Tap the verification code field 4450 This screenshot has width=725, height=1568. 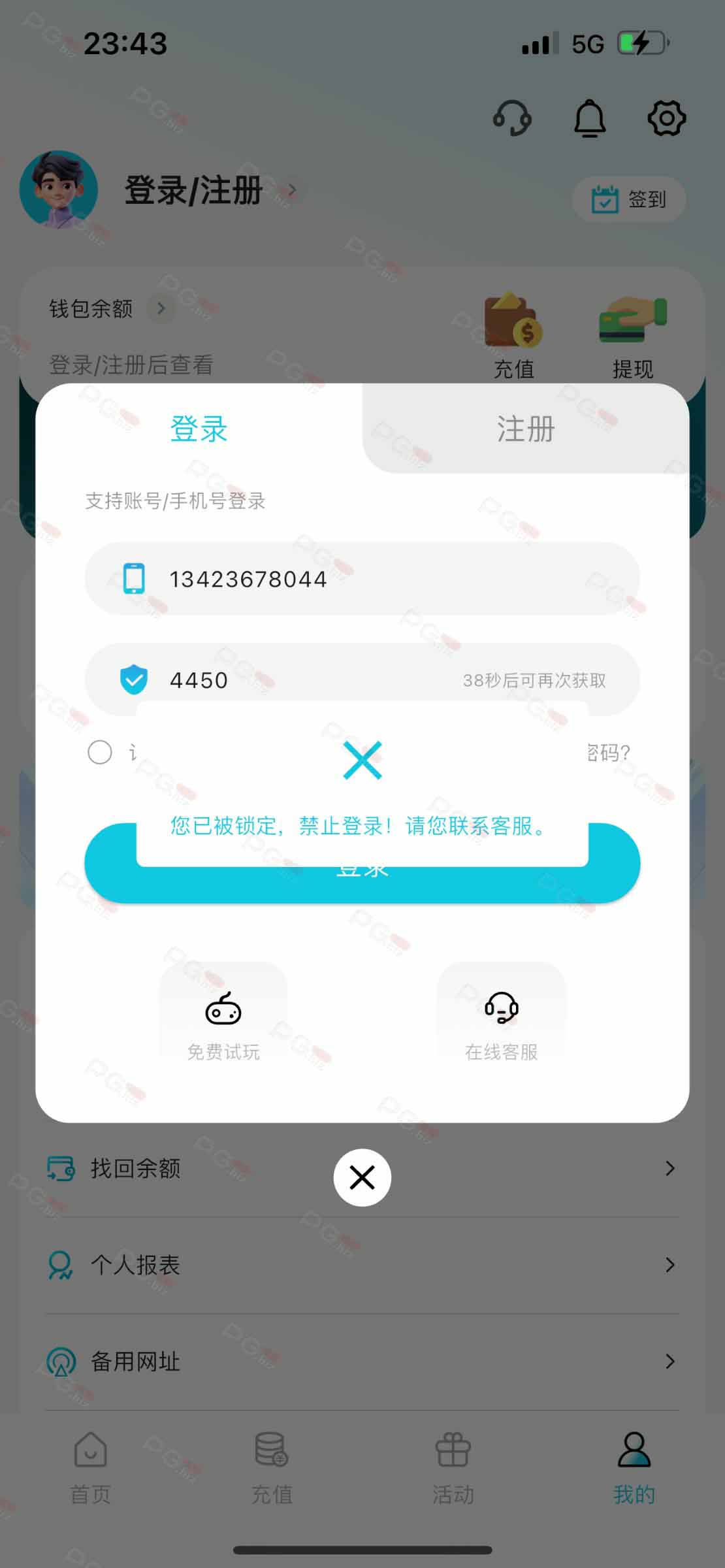362,679
